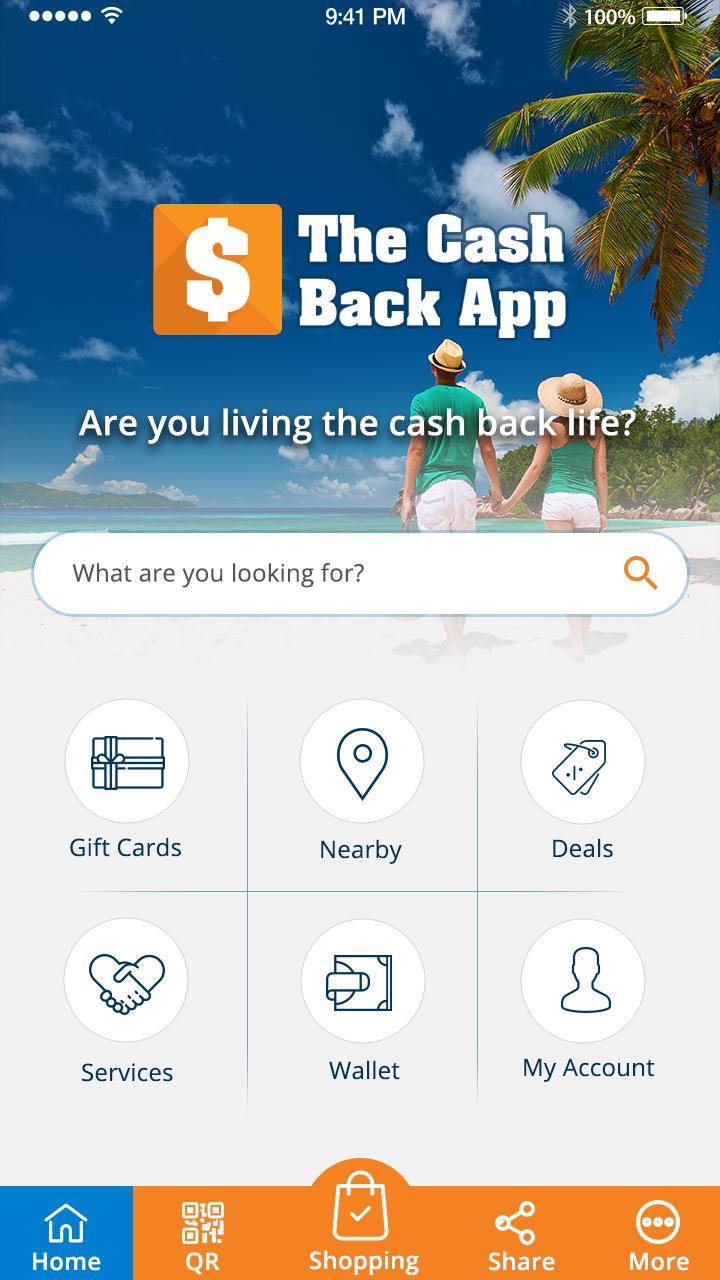Select the Share tab
This screenshot has height=1280, width=720.
(520, 1234)
